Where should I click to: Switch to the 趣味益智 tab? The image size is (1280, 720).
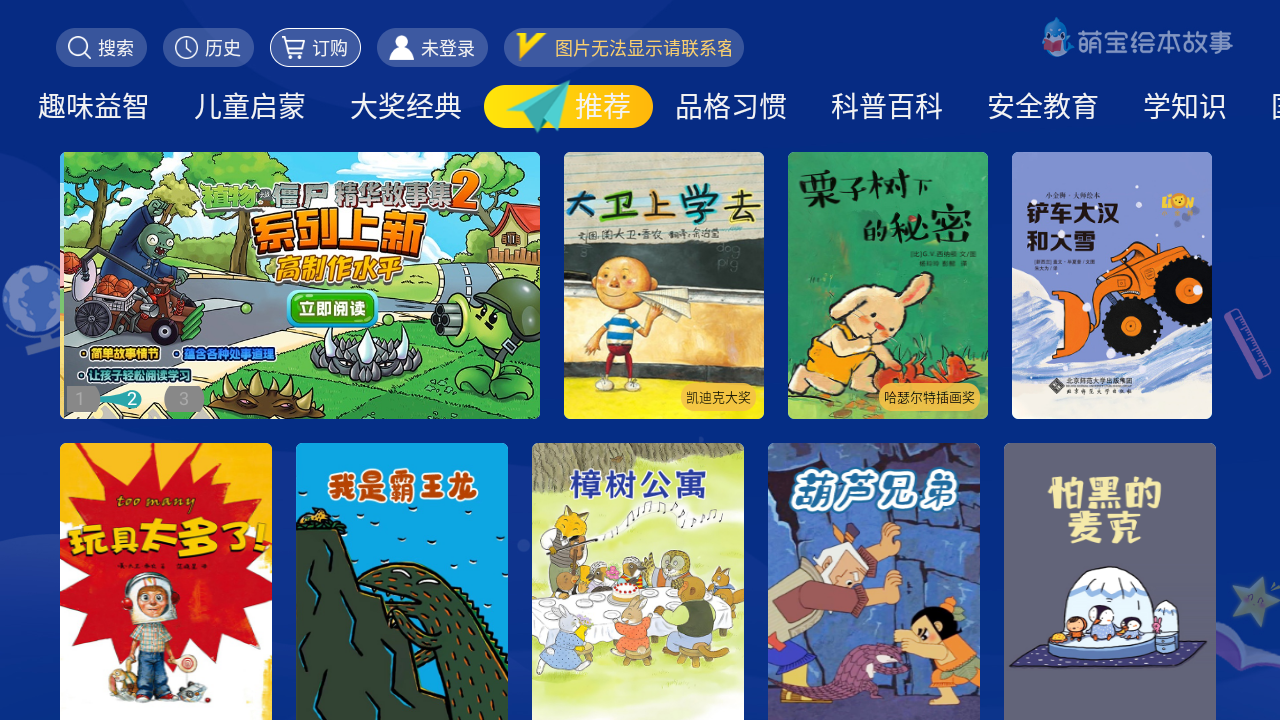click(x=93, y=106)
